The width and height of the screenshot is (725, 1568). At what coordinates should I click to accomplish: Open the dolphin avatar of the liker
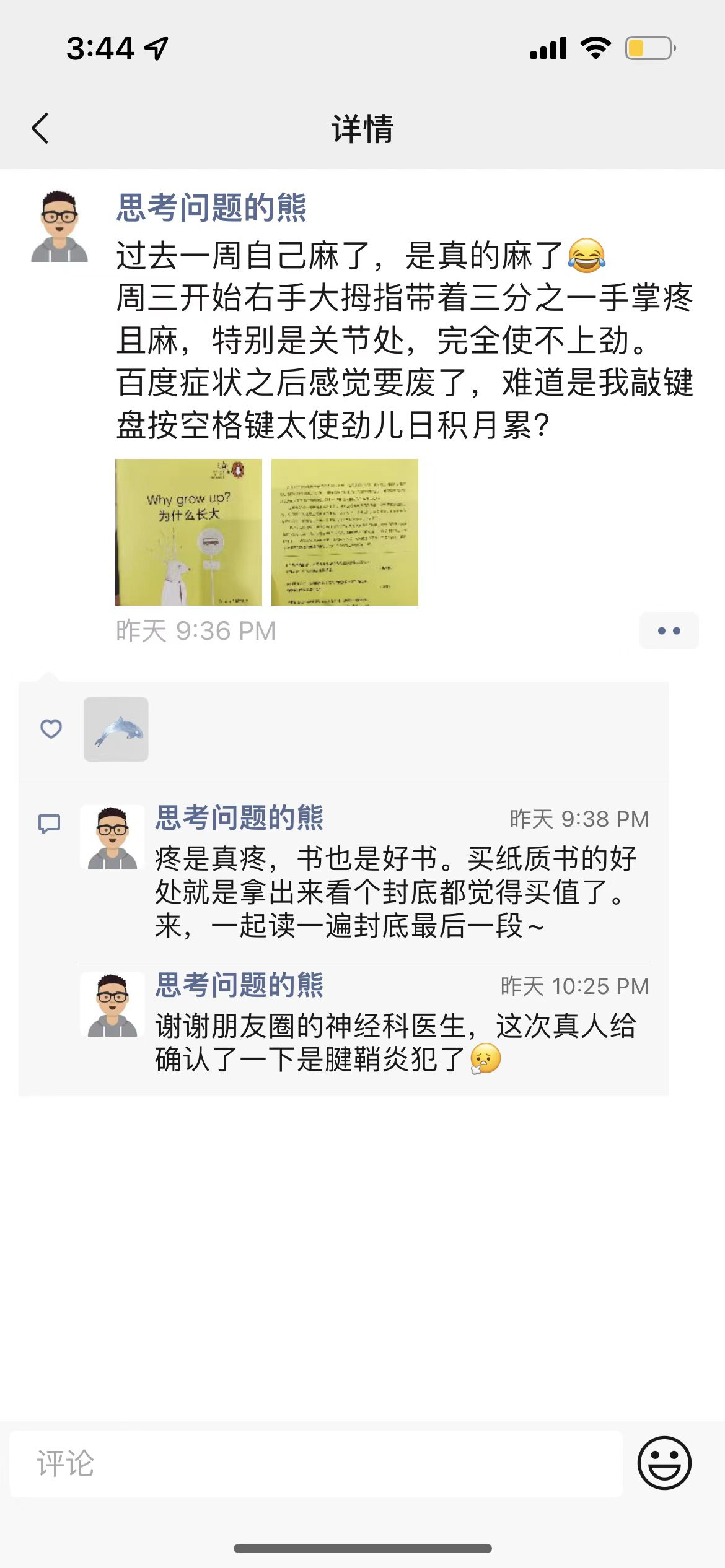(x=116, y=730)
